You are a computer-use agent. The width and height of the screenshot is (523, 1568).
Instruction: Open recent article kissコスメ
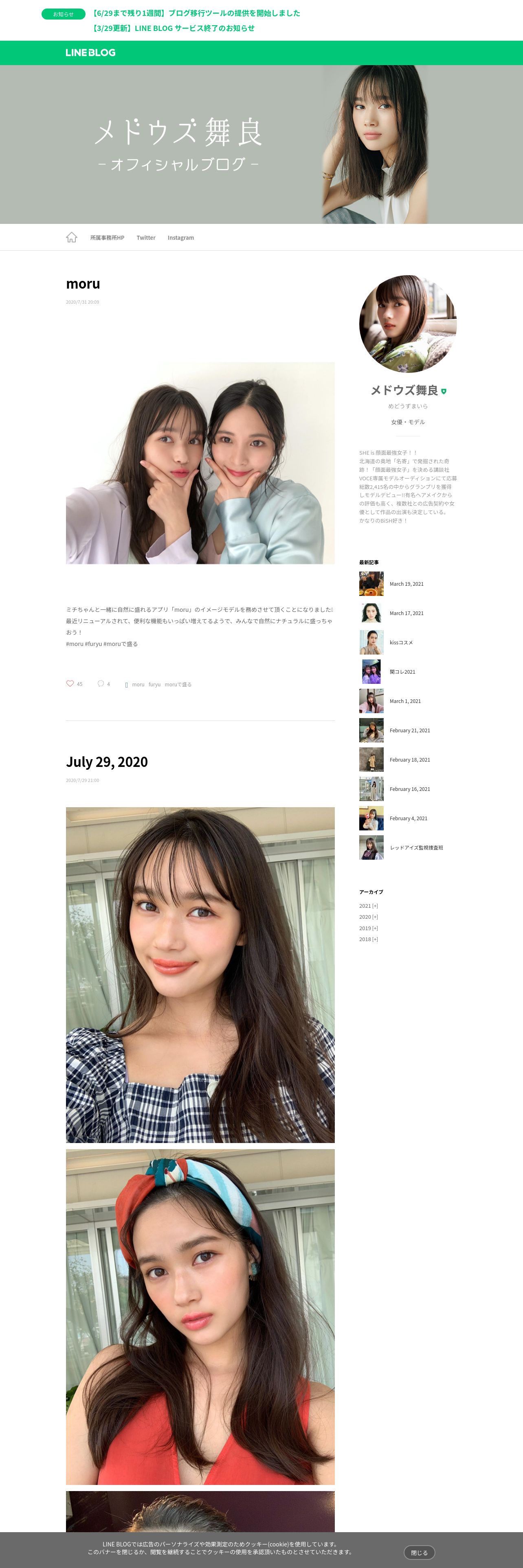[x=401, y=643]
